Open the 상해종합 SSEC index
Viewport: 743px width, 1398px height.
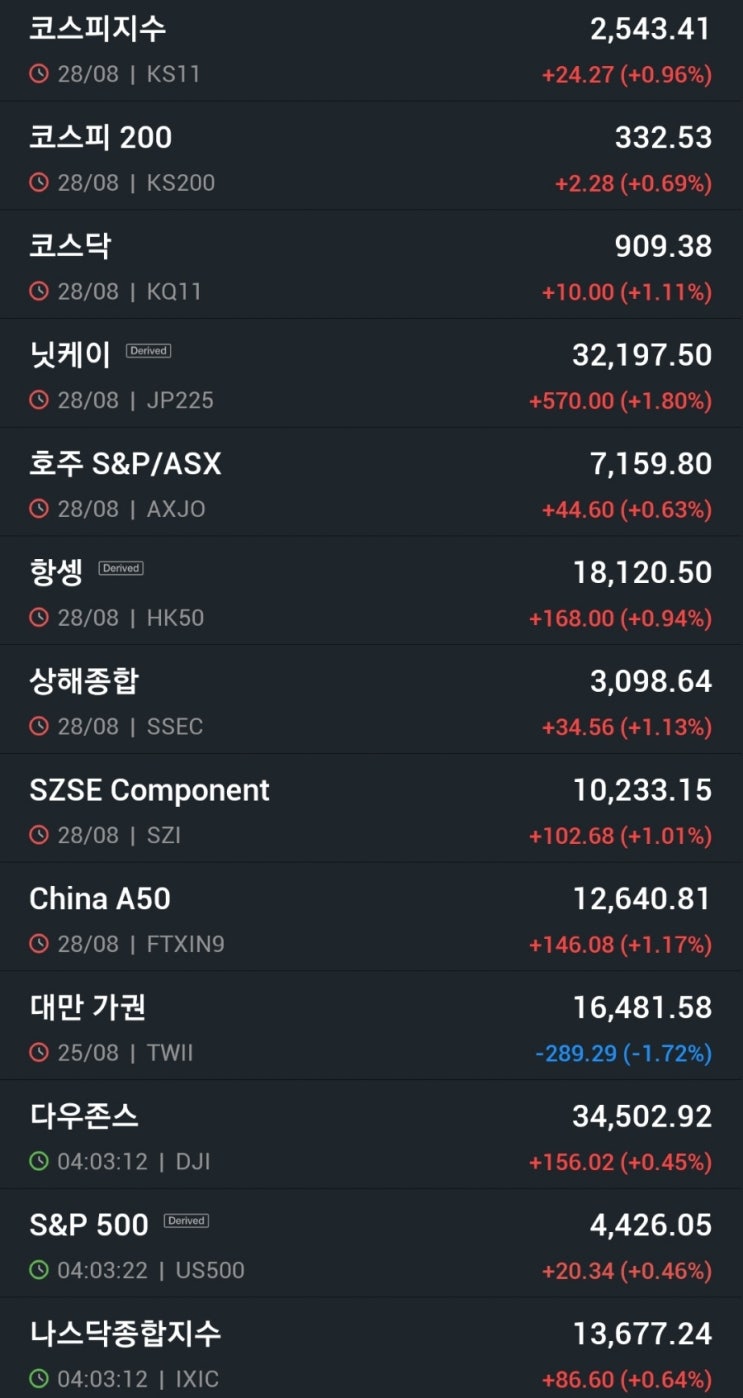(x=371, y=700)
